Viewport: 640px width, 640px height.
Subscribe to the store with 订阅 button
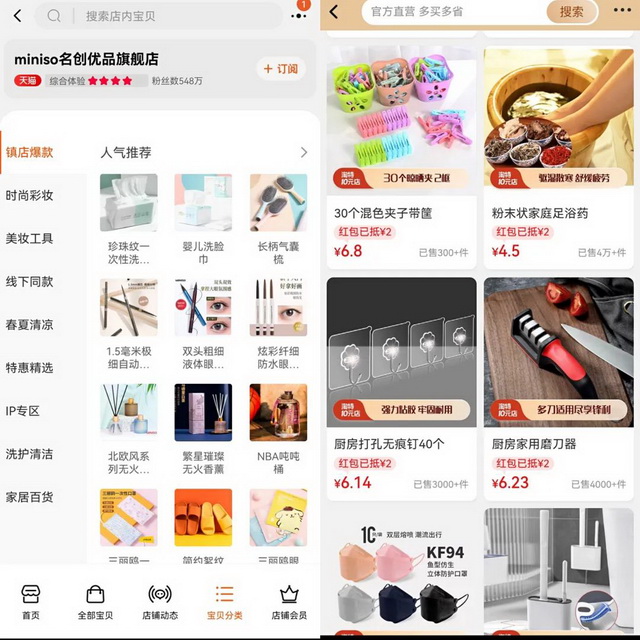coord(279,69)
